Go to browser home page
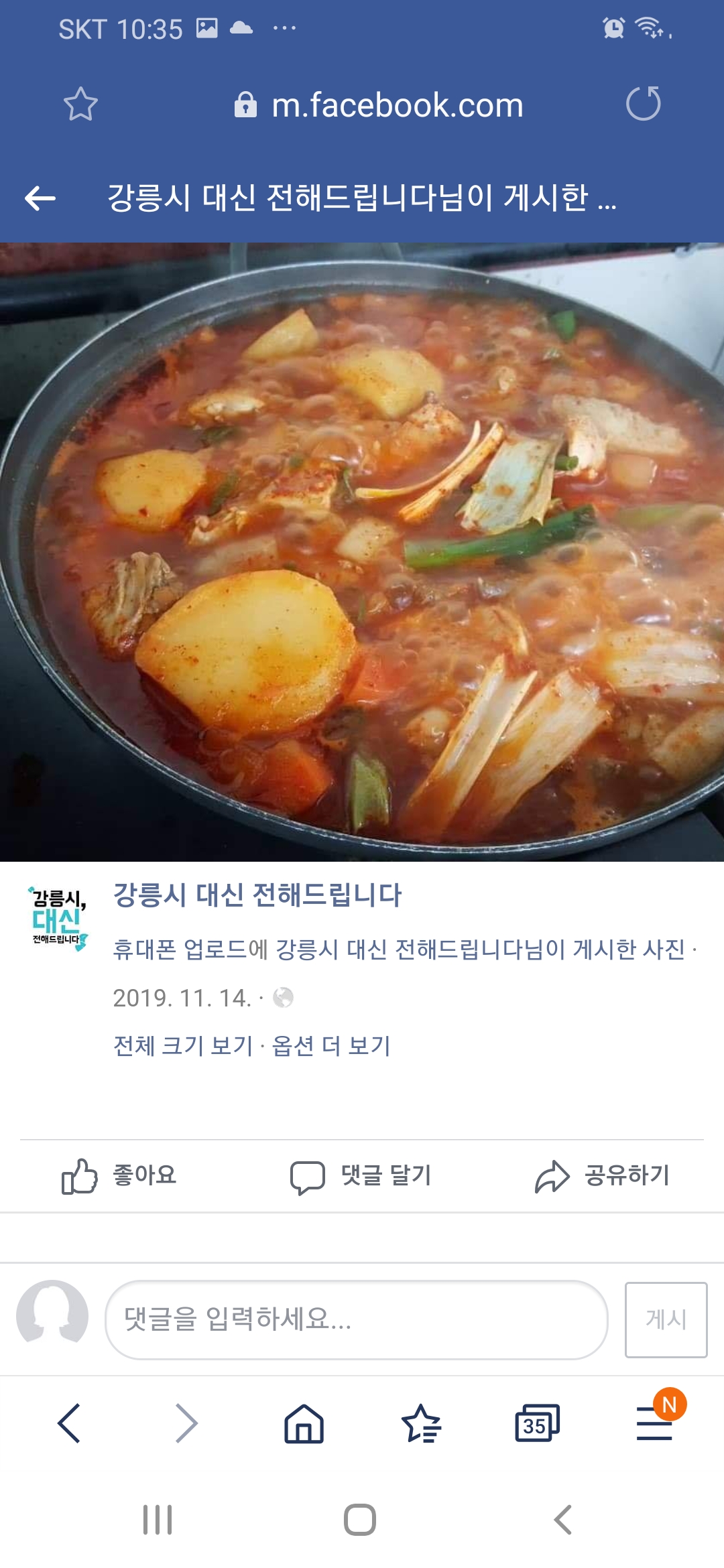The height and width of the screenshot is (1568, 724). click(x=304, y=1423)
